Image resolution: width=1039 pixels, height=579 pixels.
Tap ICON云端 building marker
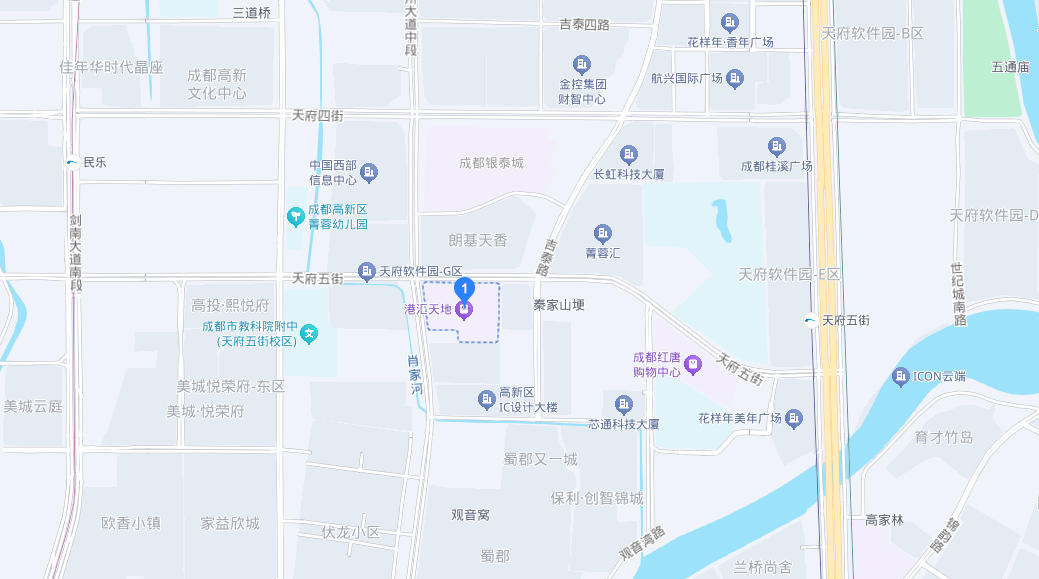(x=900, y=377)
